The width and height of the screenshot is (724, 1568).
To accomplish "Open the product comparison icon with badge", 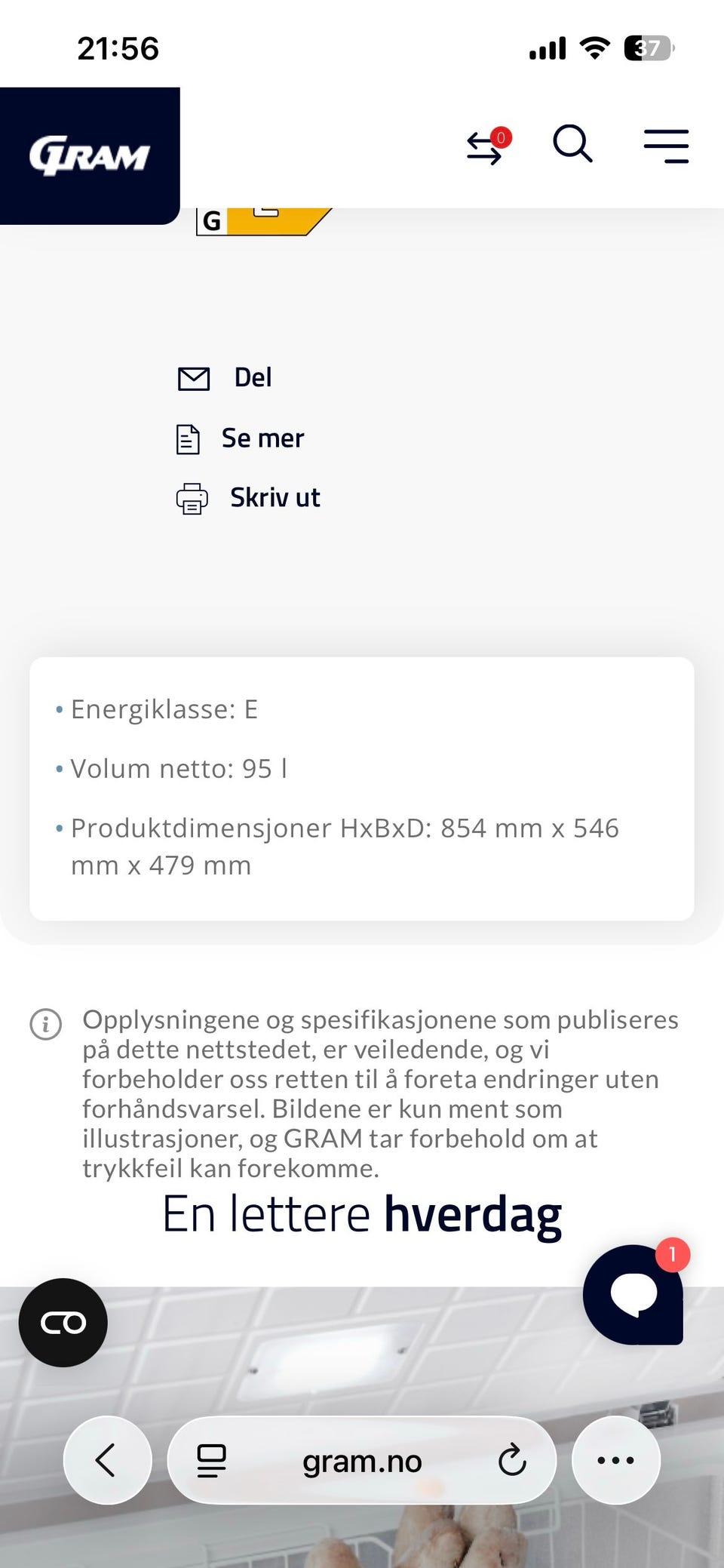I will 486,147.
